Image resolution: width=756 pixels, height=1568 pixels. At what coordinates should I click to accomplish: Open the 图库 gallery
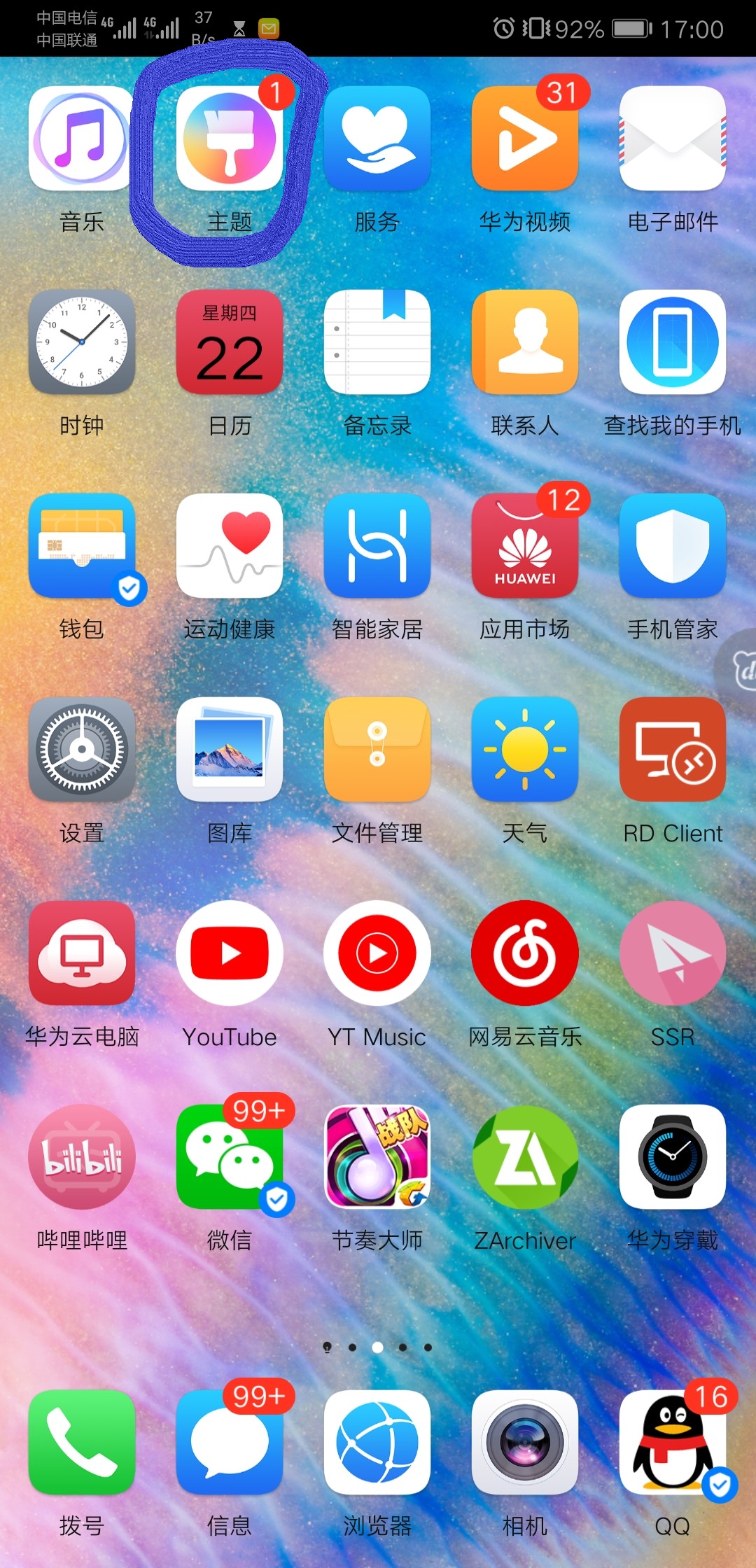coord(230,750)
